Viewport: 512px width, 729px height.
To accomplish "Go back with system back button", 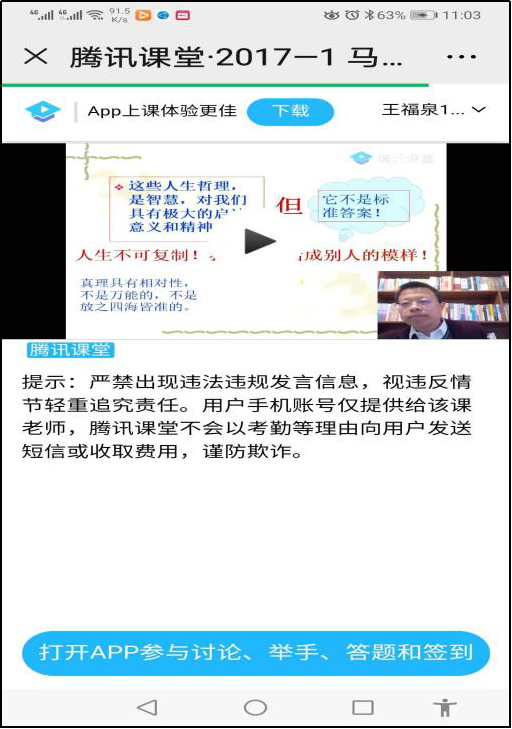I will click(x=147, y=708).
